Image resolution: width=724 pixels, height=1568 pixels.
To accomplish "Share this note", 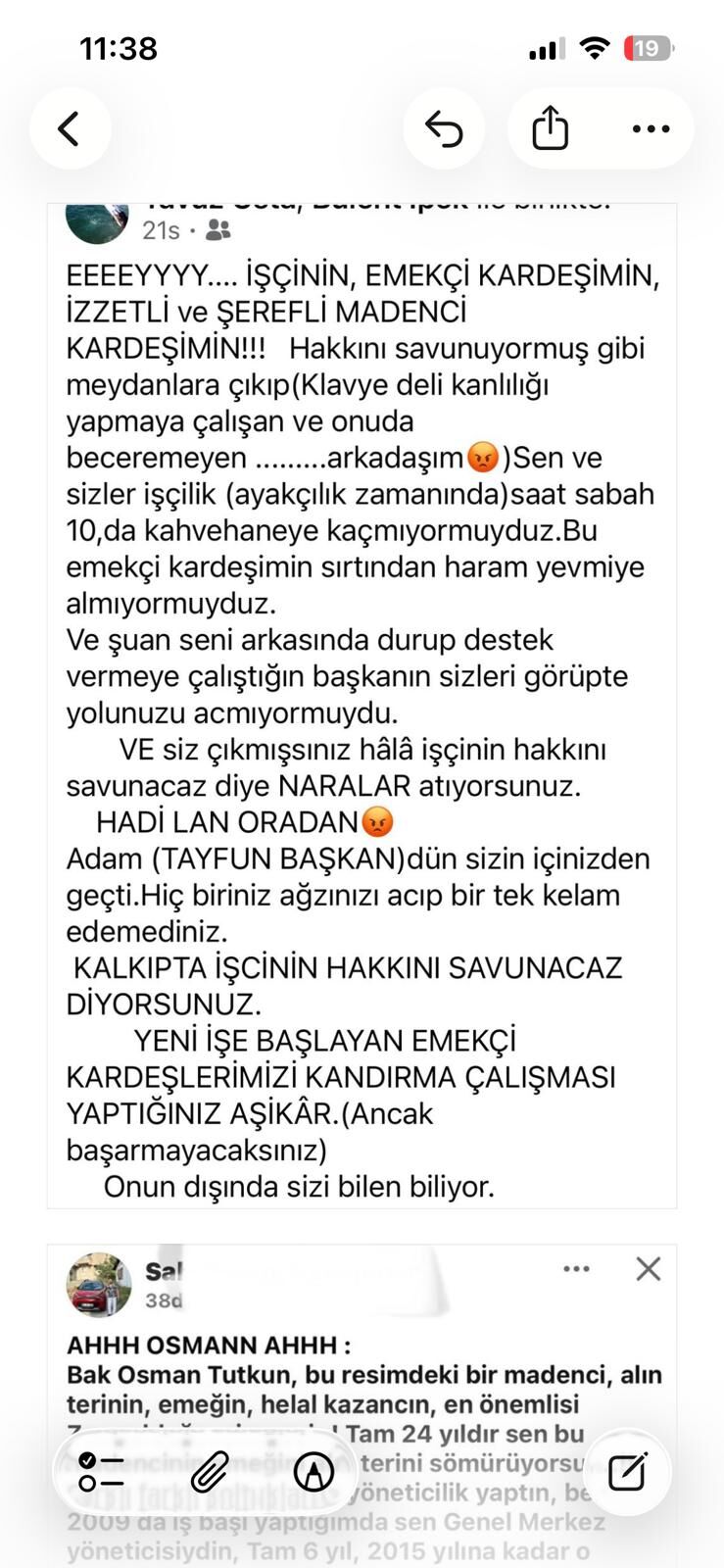I will pyautogui.click(x=550, y=128).
